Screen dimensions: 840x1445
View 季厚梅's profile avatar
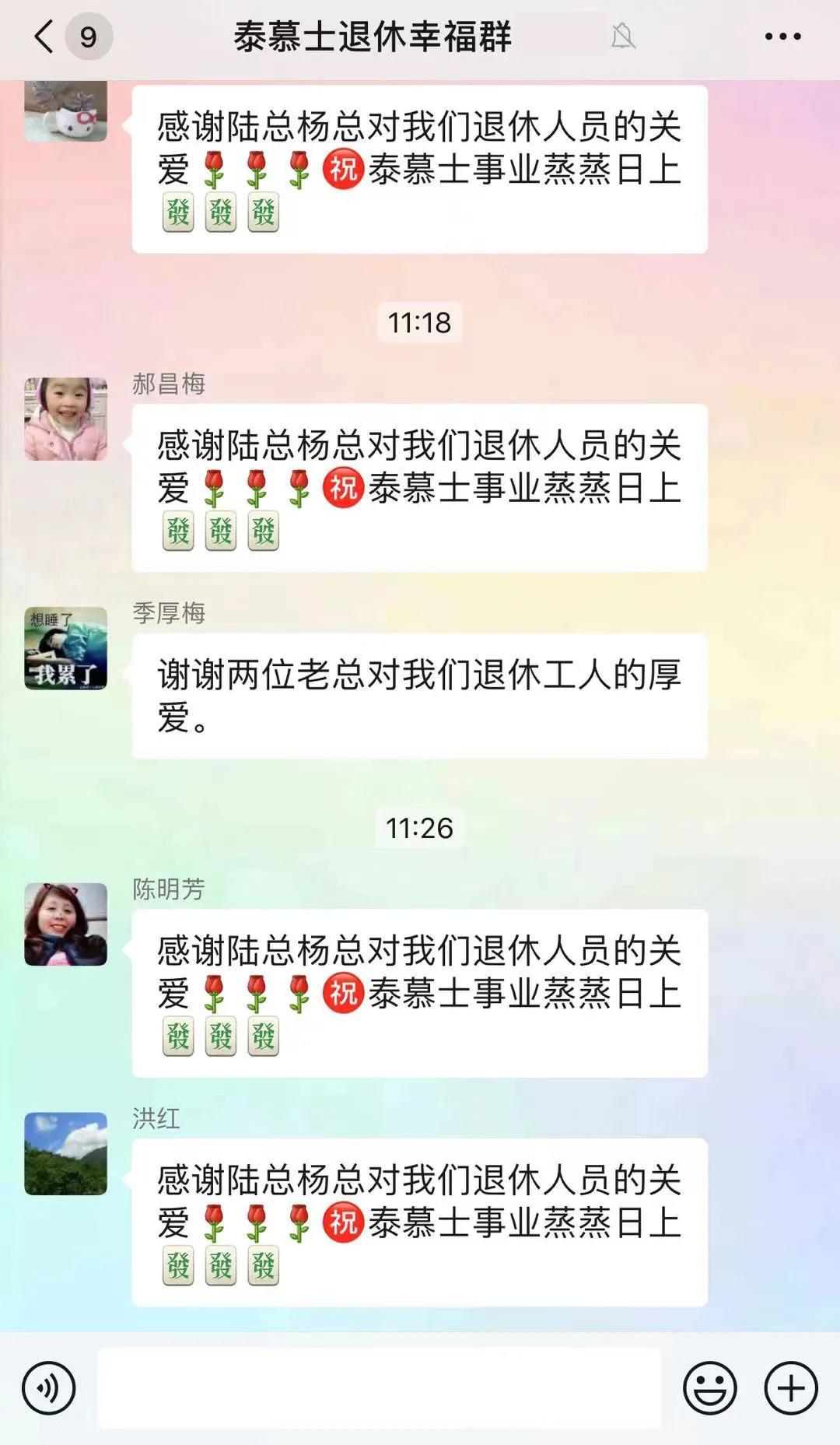click(x=66, y=648)
